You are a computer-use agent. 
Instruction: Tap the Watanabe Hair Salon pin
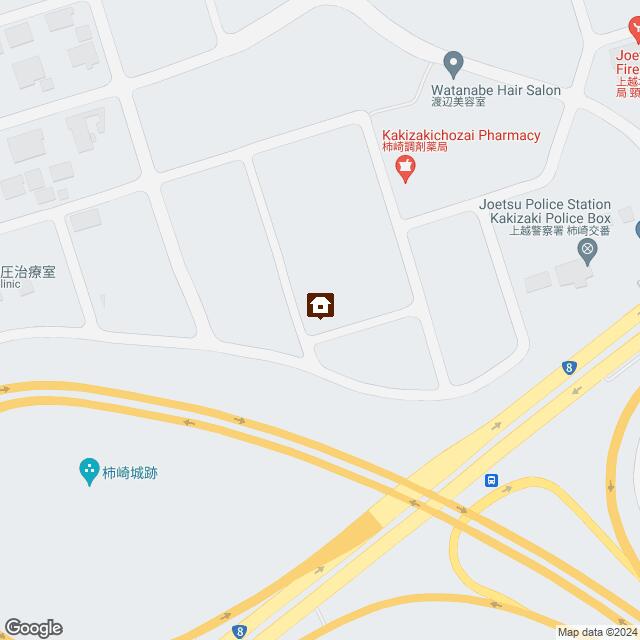click(453, 65)
